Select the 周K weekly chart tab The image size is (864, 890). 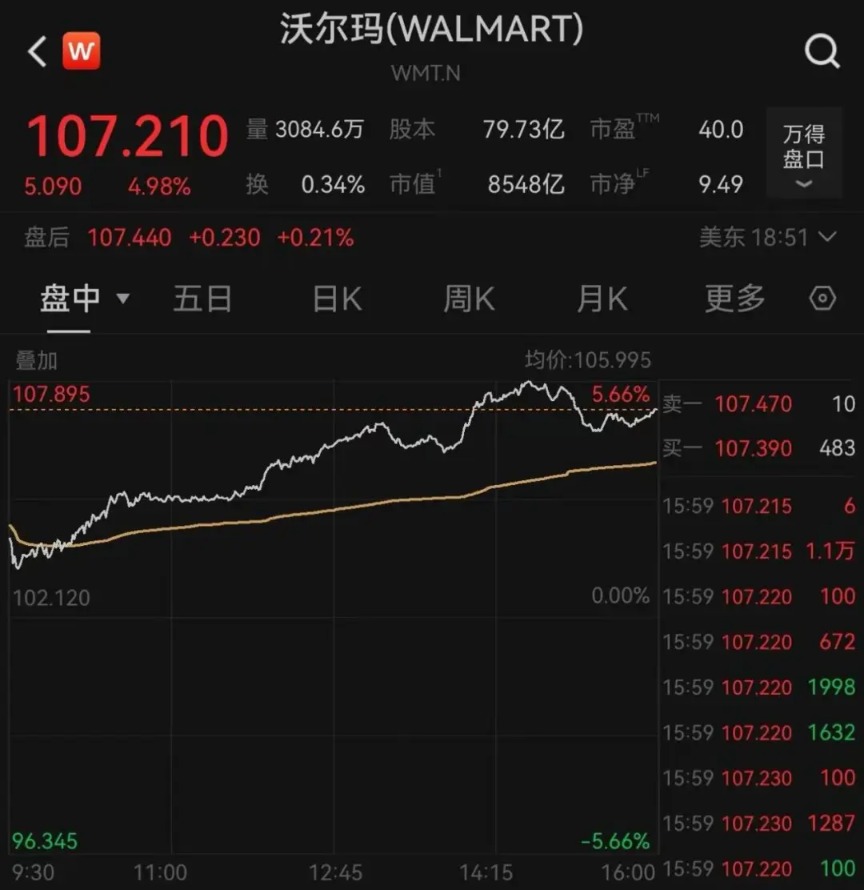point(468,298)
